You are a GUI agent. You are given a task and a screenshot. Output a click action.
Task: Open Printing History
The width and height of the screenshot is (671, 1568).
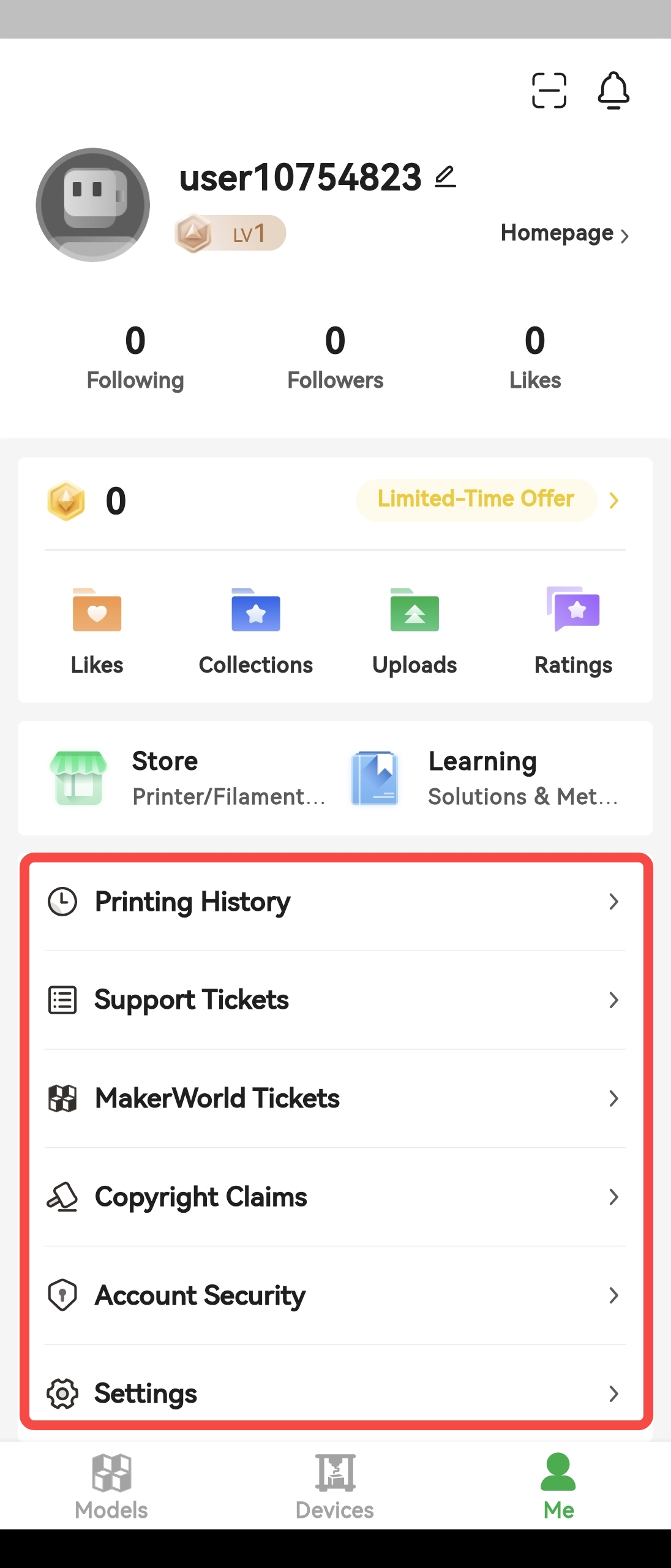click(x=335, y=902)
